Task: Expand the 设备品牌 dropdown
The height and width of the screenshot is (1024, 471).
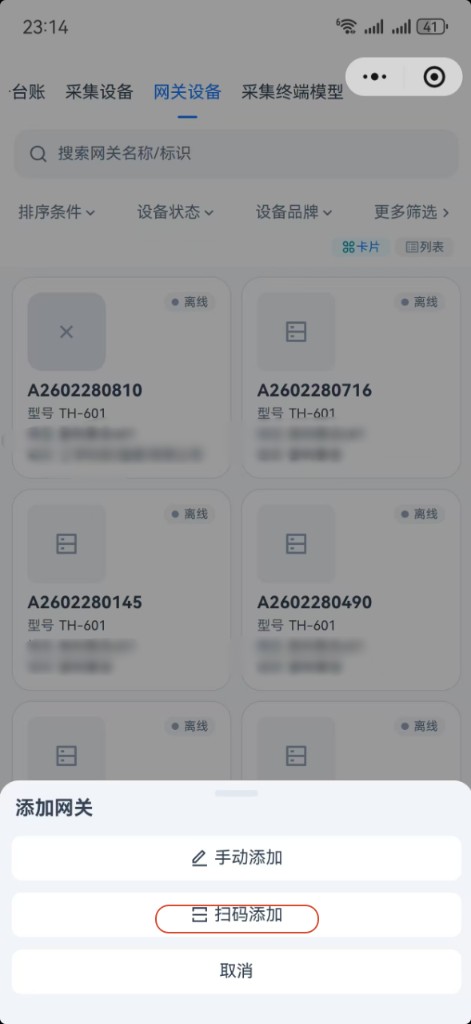Action: (294, 212)
